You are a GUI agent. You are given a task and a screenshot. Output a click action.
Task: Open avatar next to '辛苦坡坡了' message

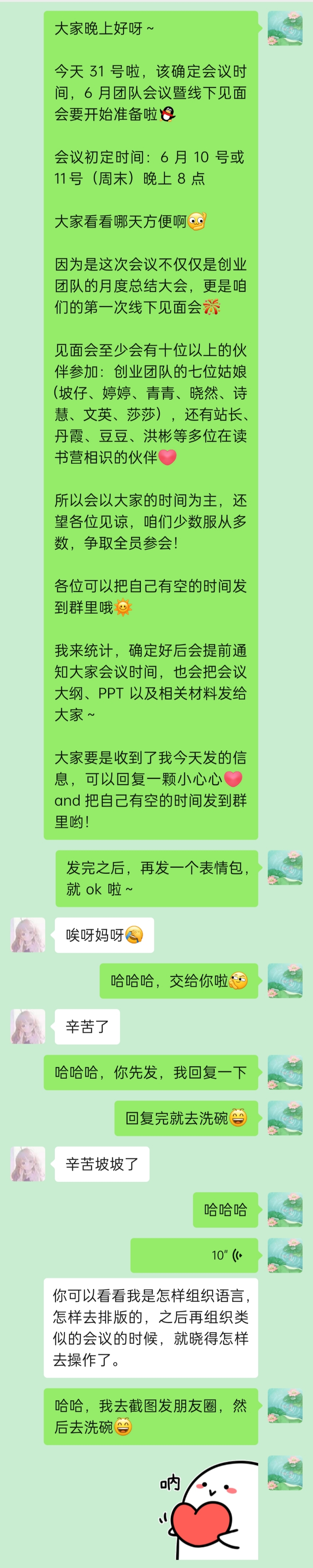(28, 1163)
